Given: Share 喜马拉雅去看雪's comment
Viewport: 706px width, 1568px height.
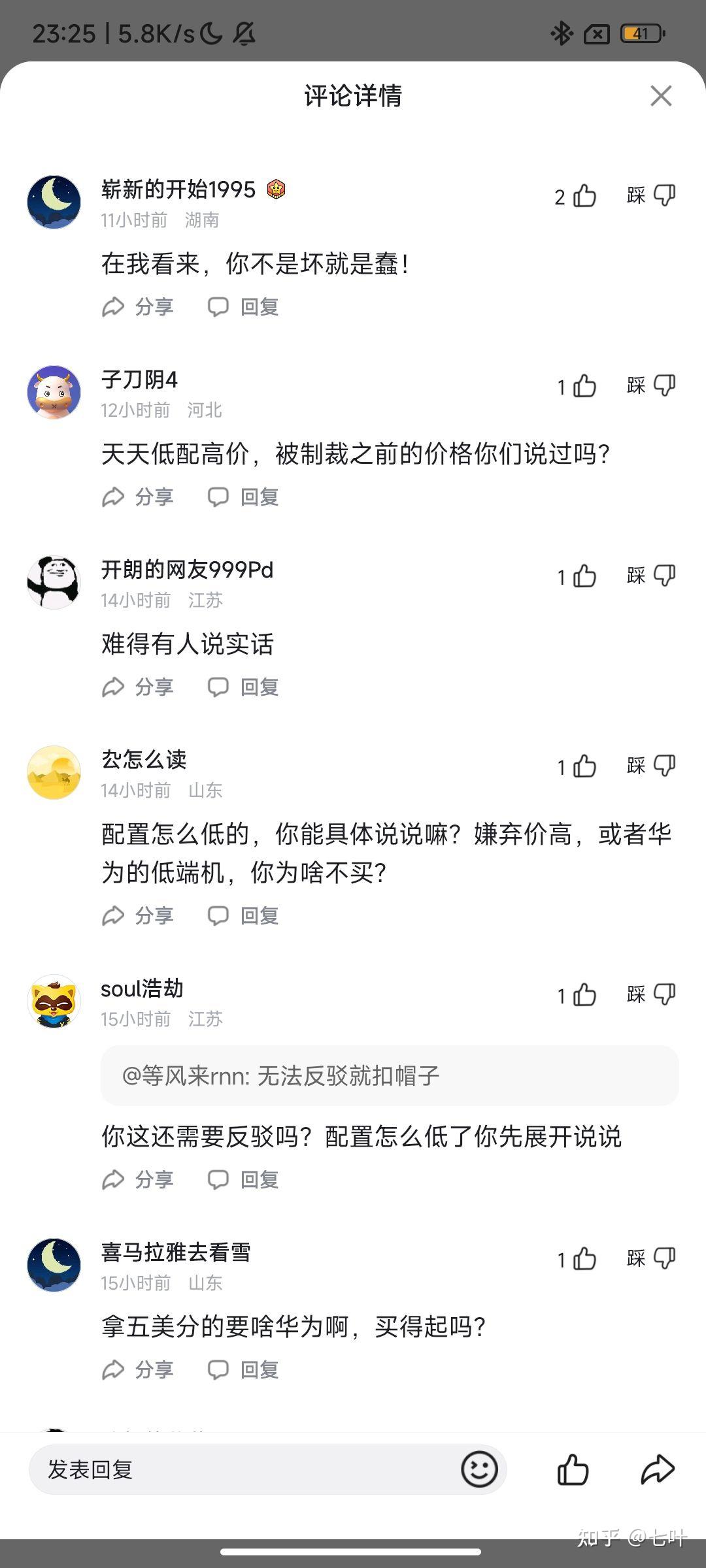Looking at the screenshot, I should [x=138, y=1369].
